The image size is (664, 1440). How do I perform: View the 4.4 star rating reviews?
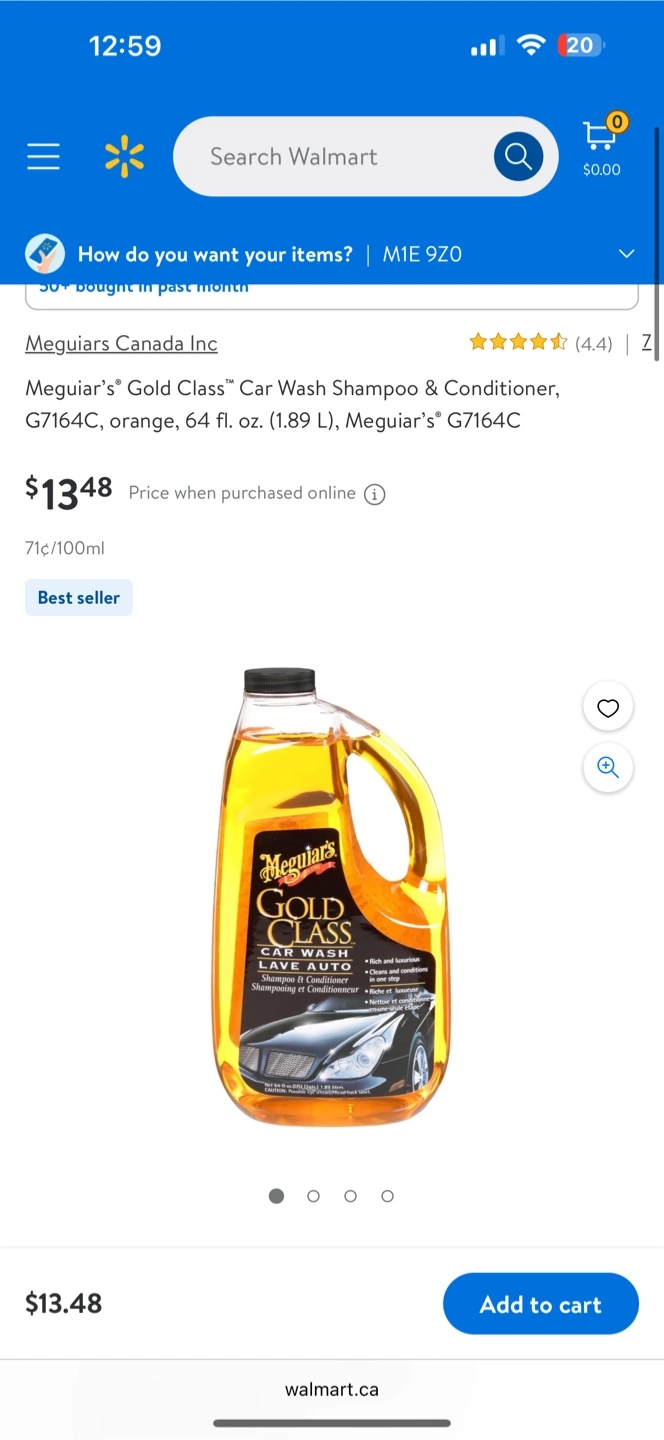[540, 343]
